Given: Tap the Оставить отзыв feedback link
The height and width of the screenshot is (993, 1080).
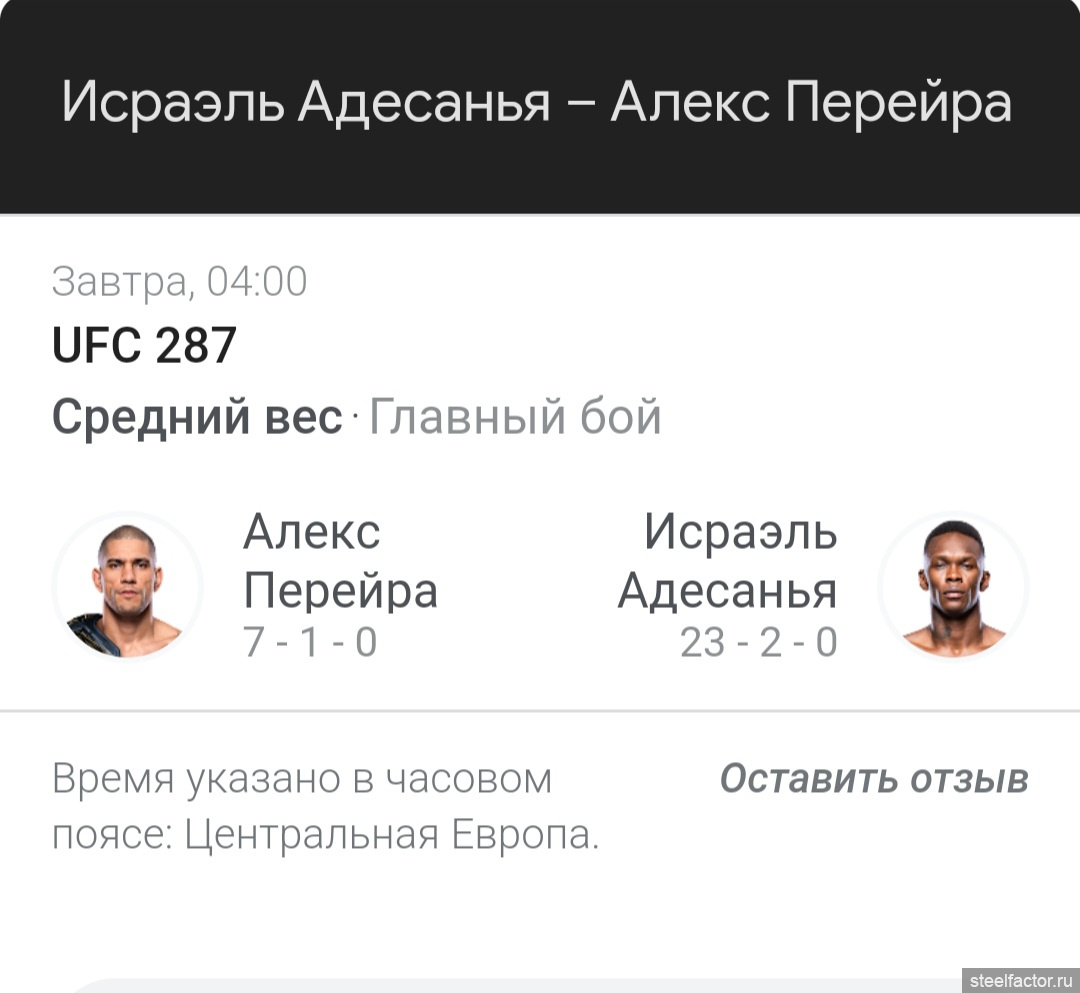Looking at the screenshot, I should pyautogui.click(x=873, y=778).
